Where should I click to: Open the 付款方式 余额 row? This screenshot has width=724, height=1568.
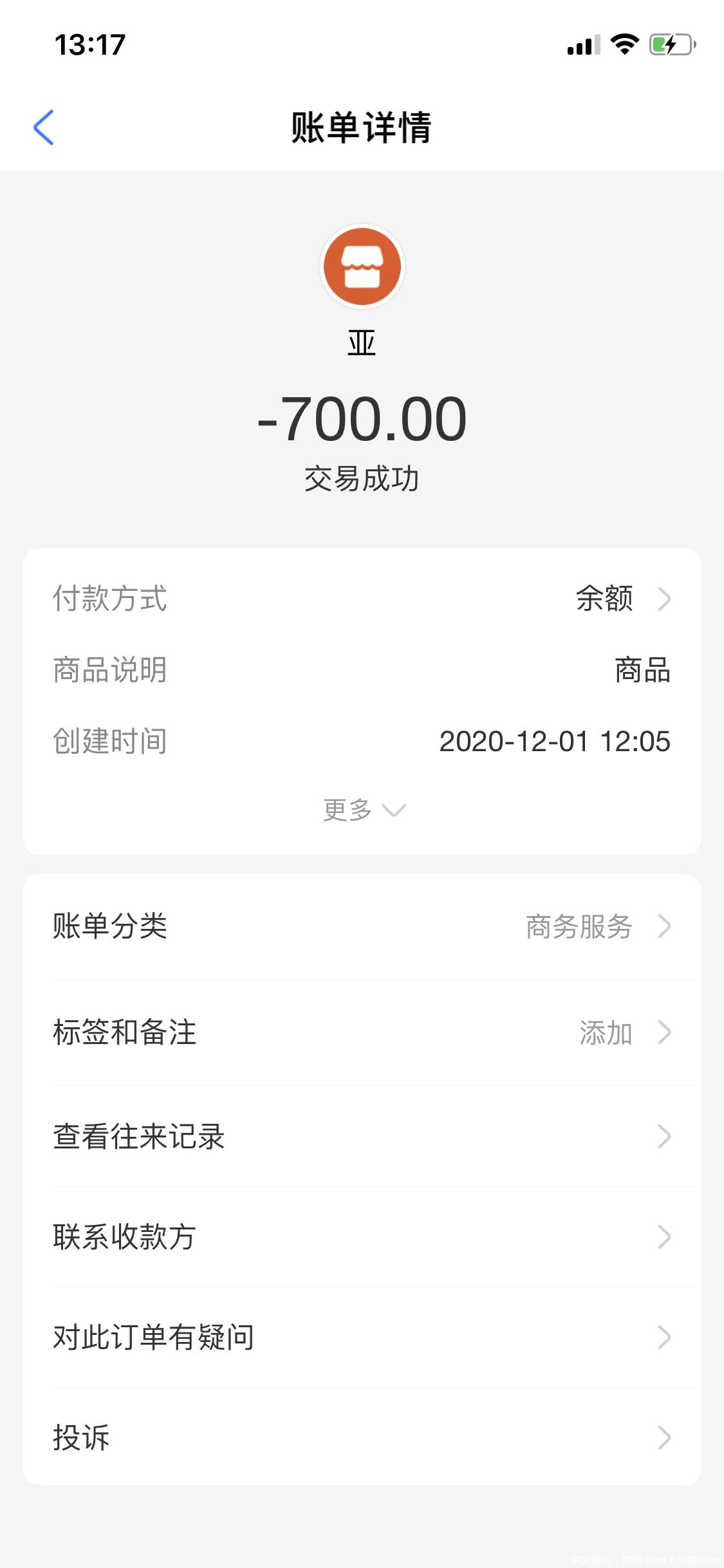tap(362, 599)
